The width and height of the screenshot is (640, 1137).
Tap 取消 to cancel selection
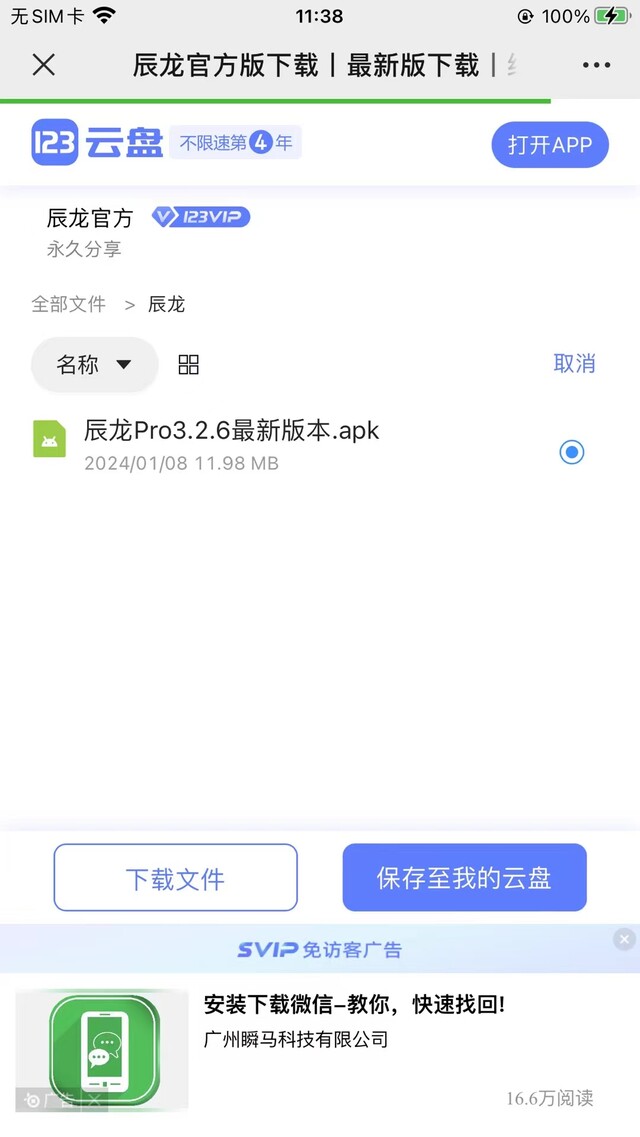574,363
